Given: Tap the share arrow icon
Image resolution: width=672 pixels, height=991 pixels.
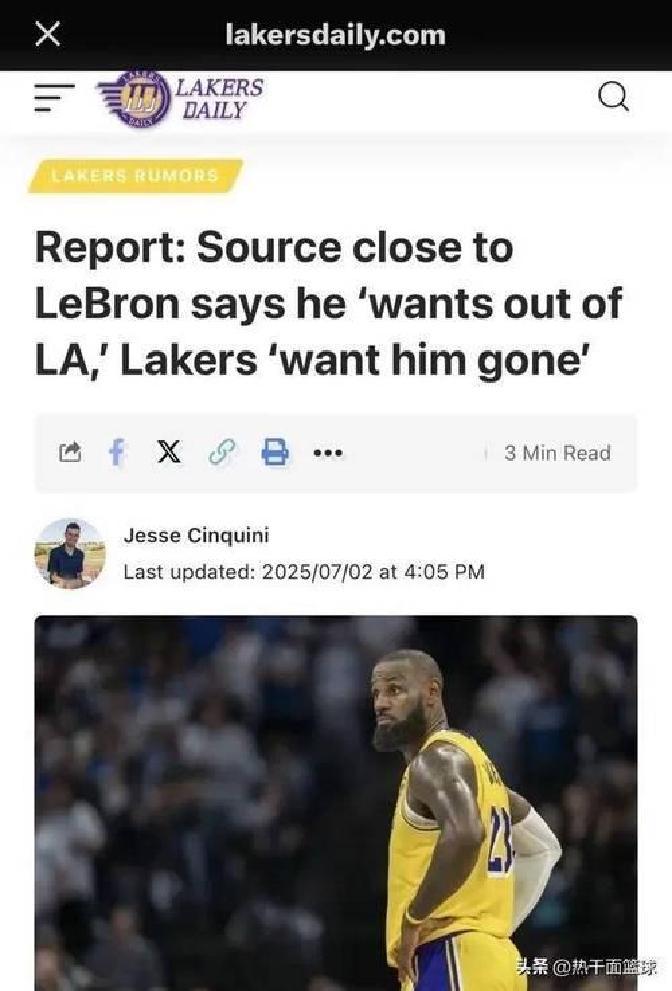Looking at the screenshot, I should coord(69,453).
